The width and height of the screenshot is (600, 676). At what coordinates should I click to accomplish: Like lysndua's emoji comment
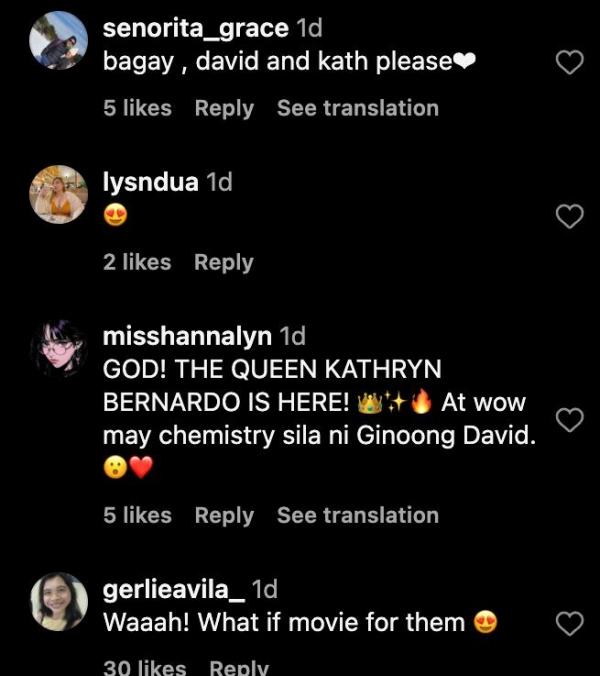tap(569, 216)
